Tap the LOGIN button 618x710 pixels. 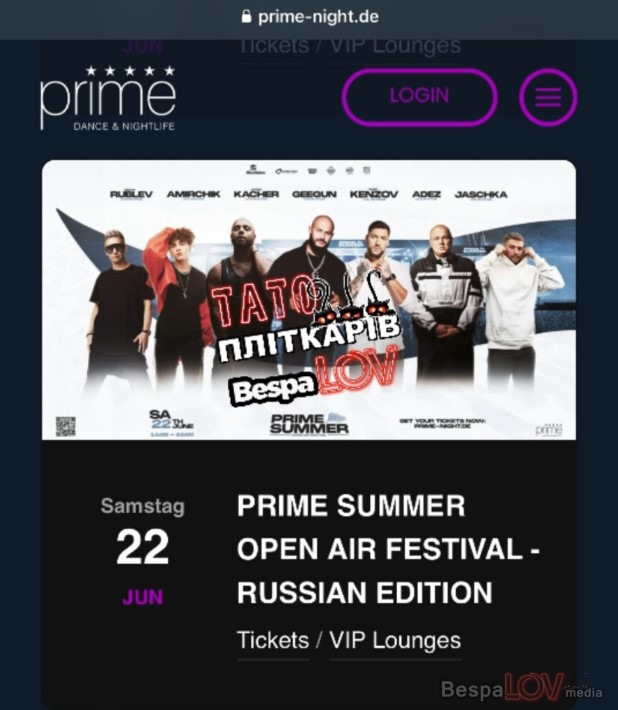click(419, 97)
